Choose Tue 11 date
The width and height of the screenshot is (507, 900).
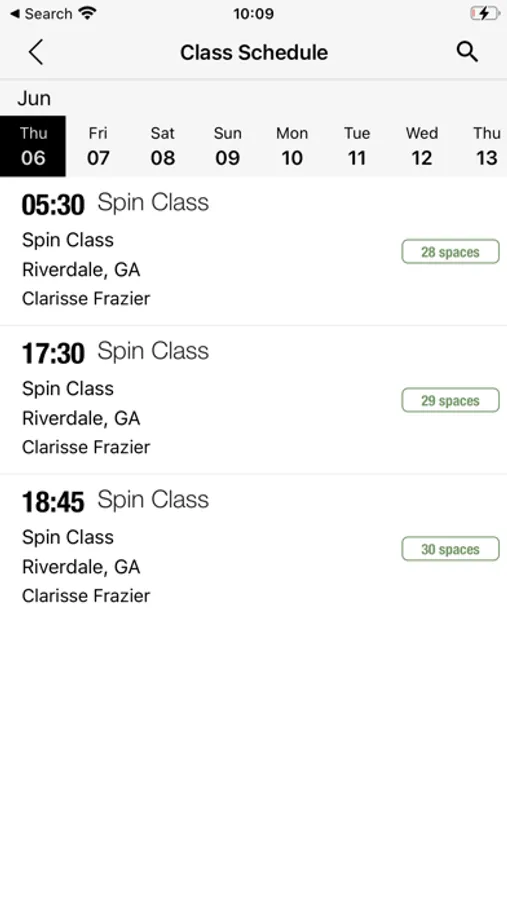(357, 146)
